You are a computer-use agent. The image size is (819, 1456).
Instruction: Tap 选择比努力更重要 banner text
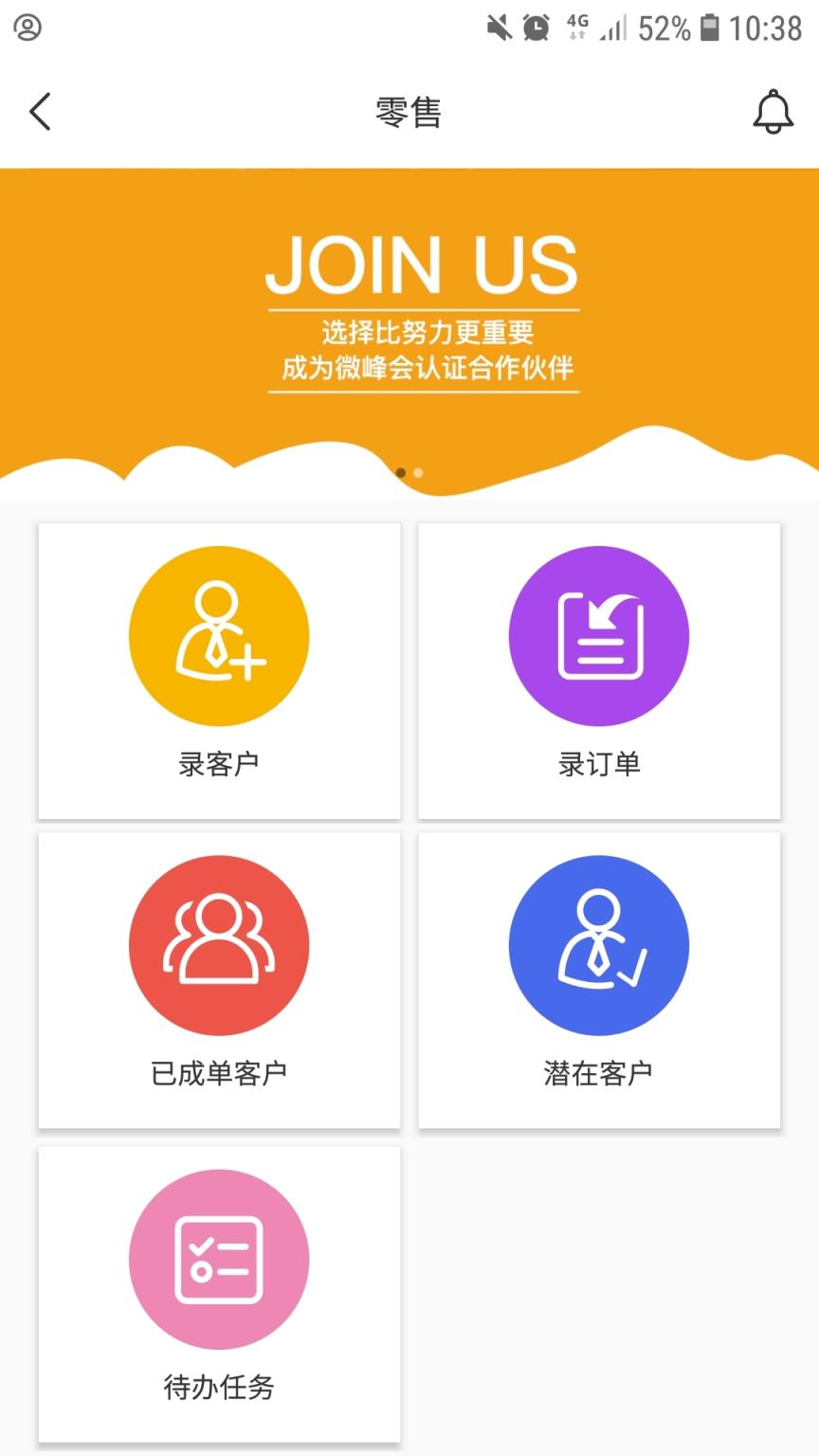pos(425,334)
